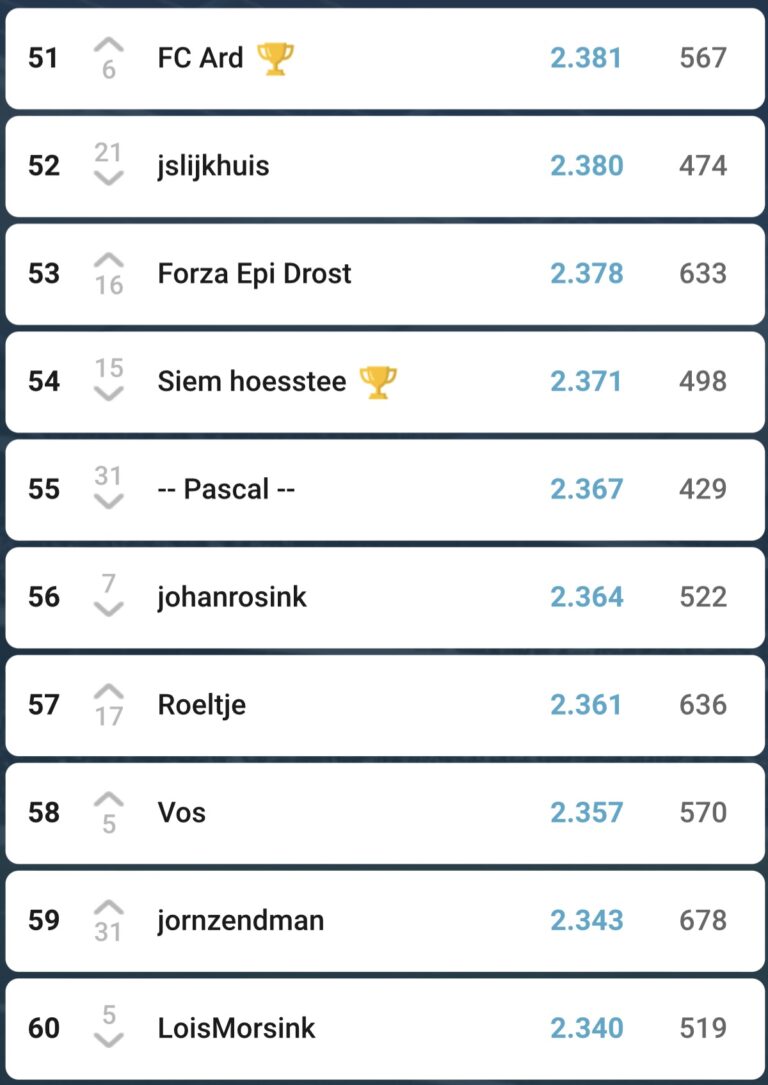
Task: Open johanrosink's ranking entry
Action: click(x=384, y=597)
